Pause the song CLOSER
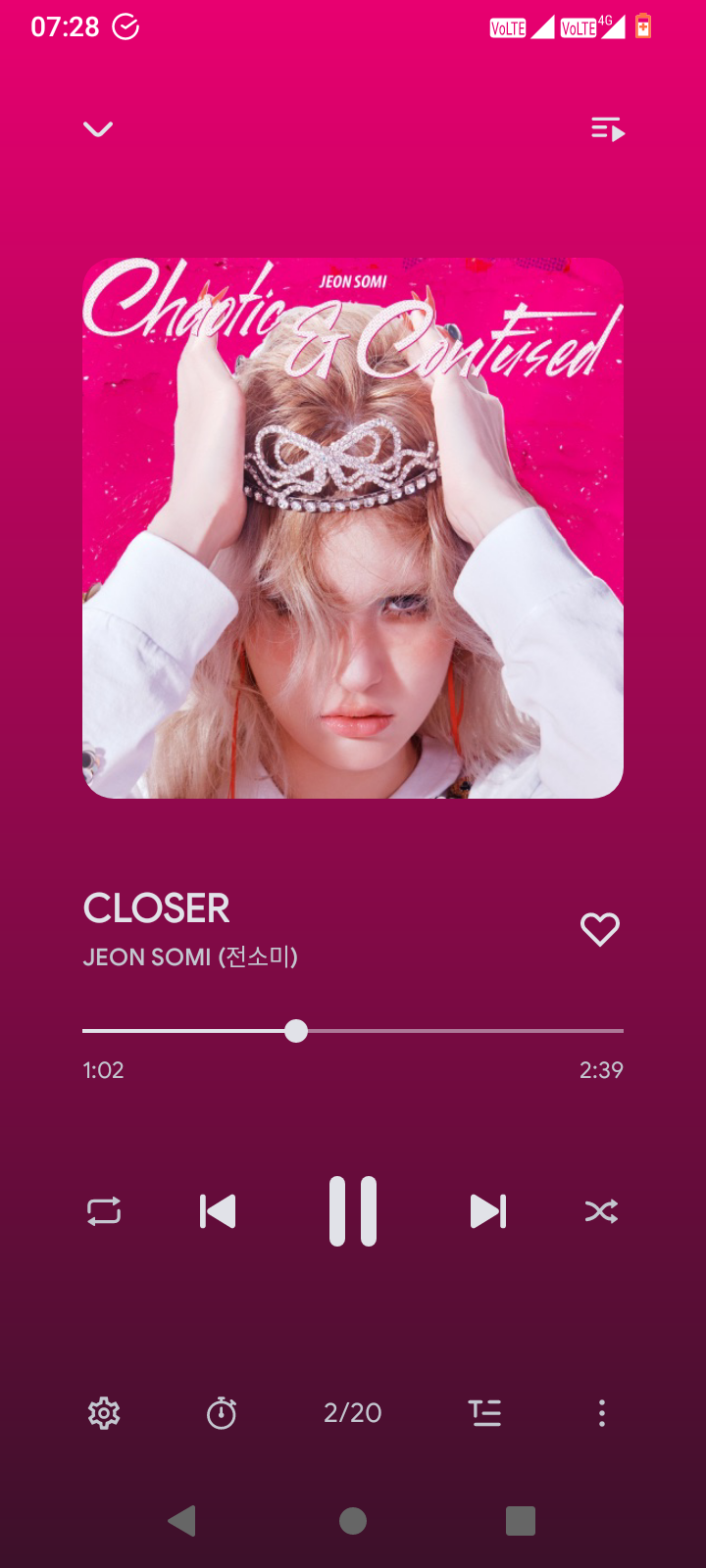 point(353,1211)
